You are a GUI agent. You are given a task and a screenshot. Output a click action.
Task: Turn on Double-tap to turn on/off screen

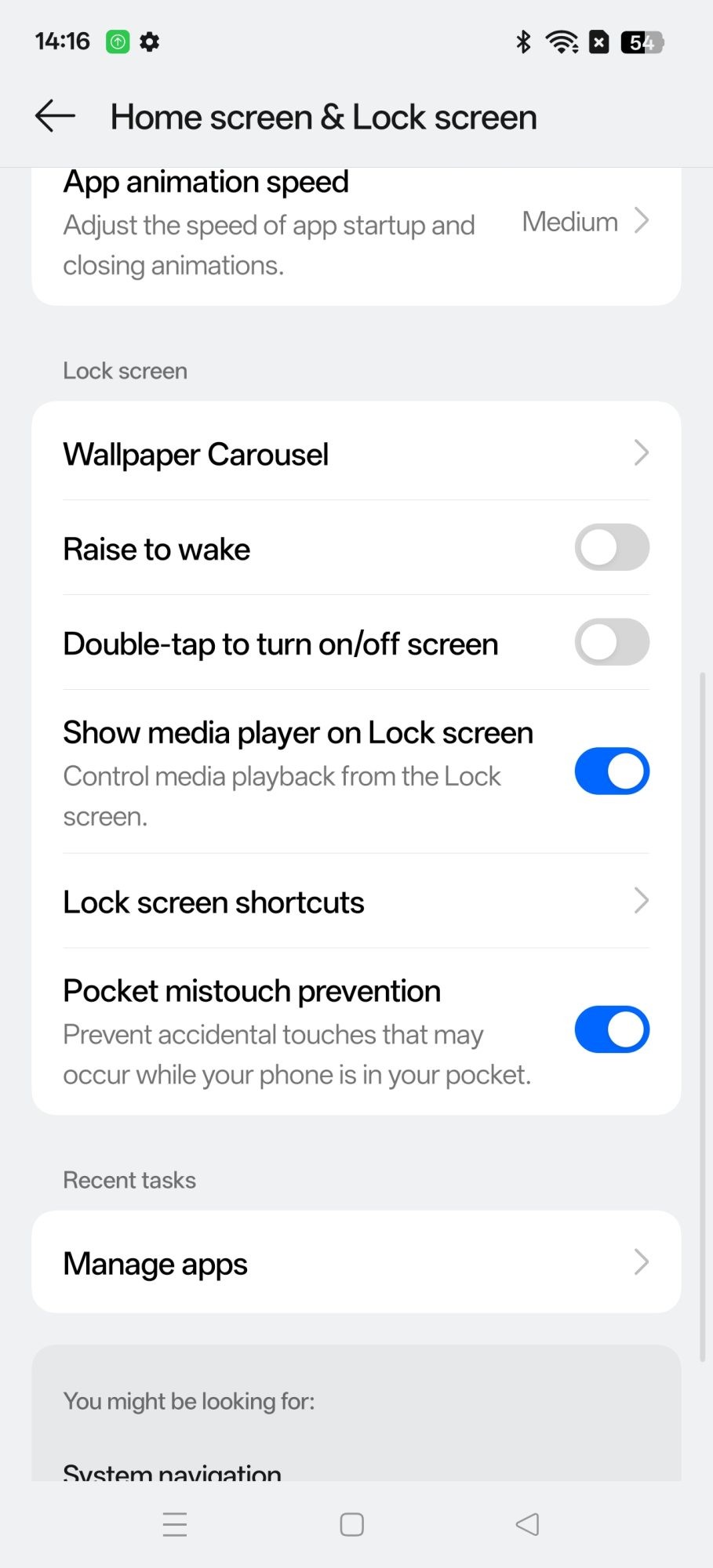[611, 643]
